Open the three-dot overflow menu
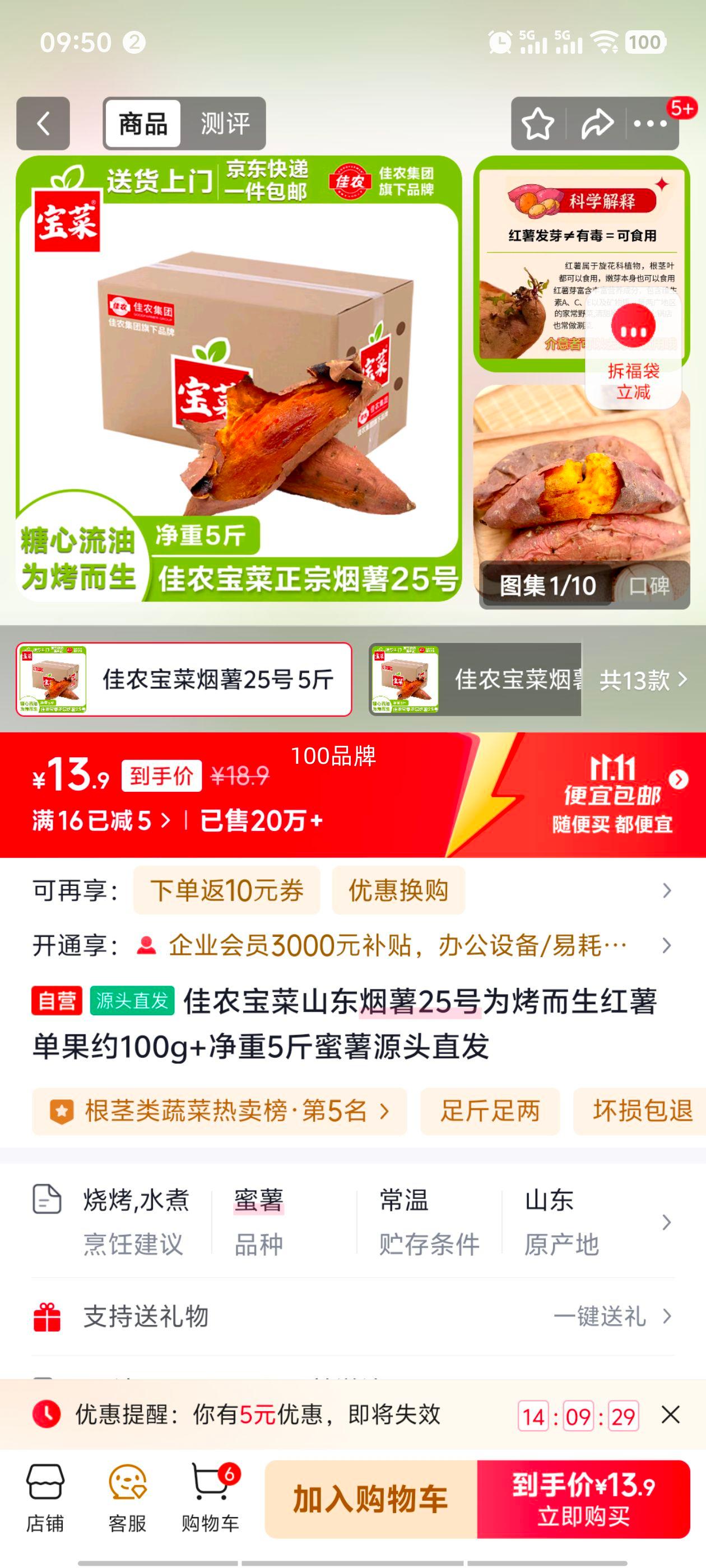The height and width of the screenshot is (1568, 706). point(650,124)
